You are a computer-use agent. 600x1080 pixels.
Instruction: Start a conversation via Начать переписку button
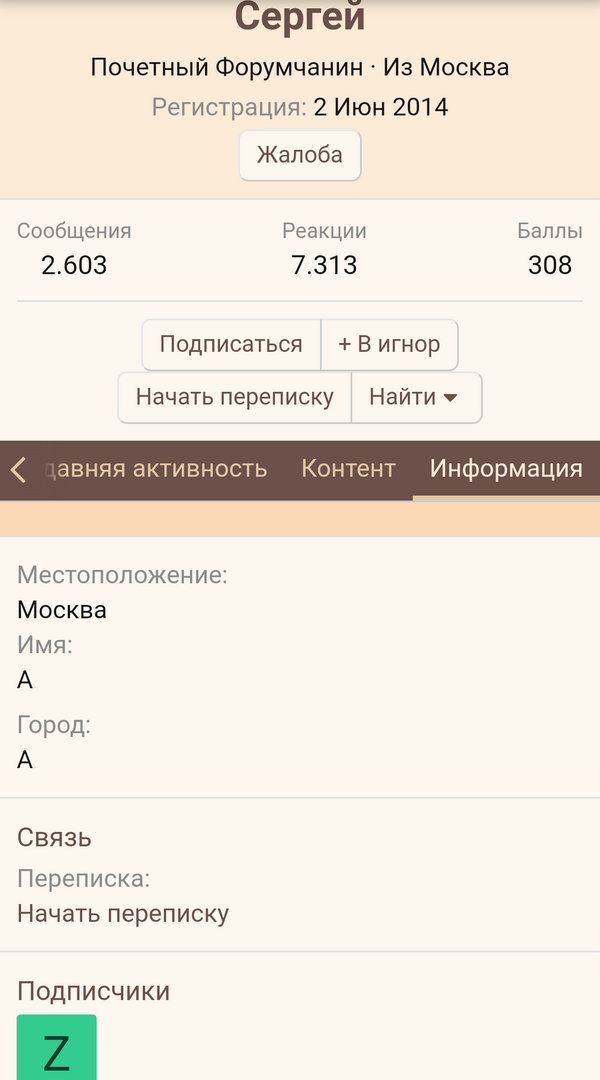click(x=234, y=397)
